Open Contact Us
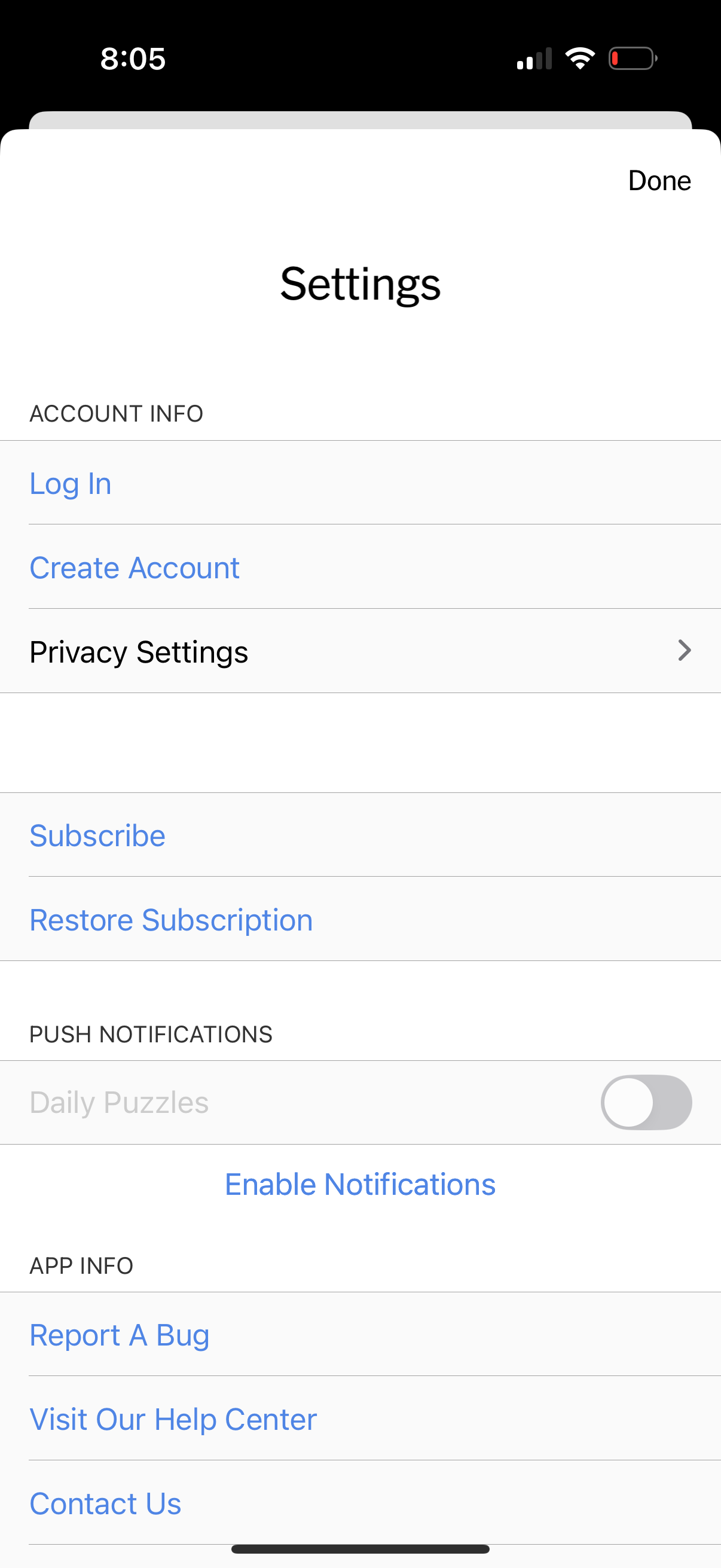The height and width of the screenshot is (1568, 721). [x=105, y=1502]
